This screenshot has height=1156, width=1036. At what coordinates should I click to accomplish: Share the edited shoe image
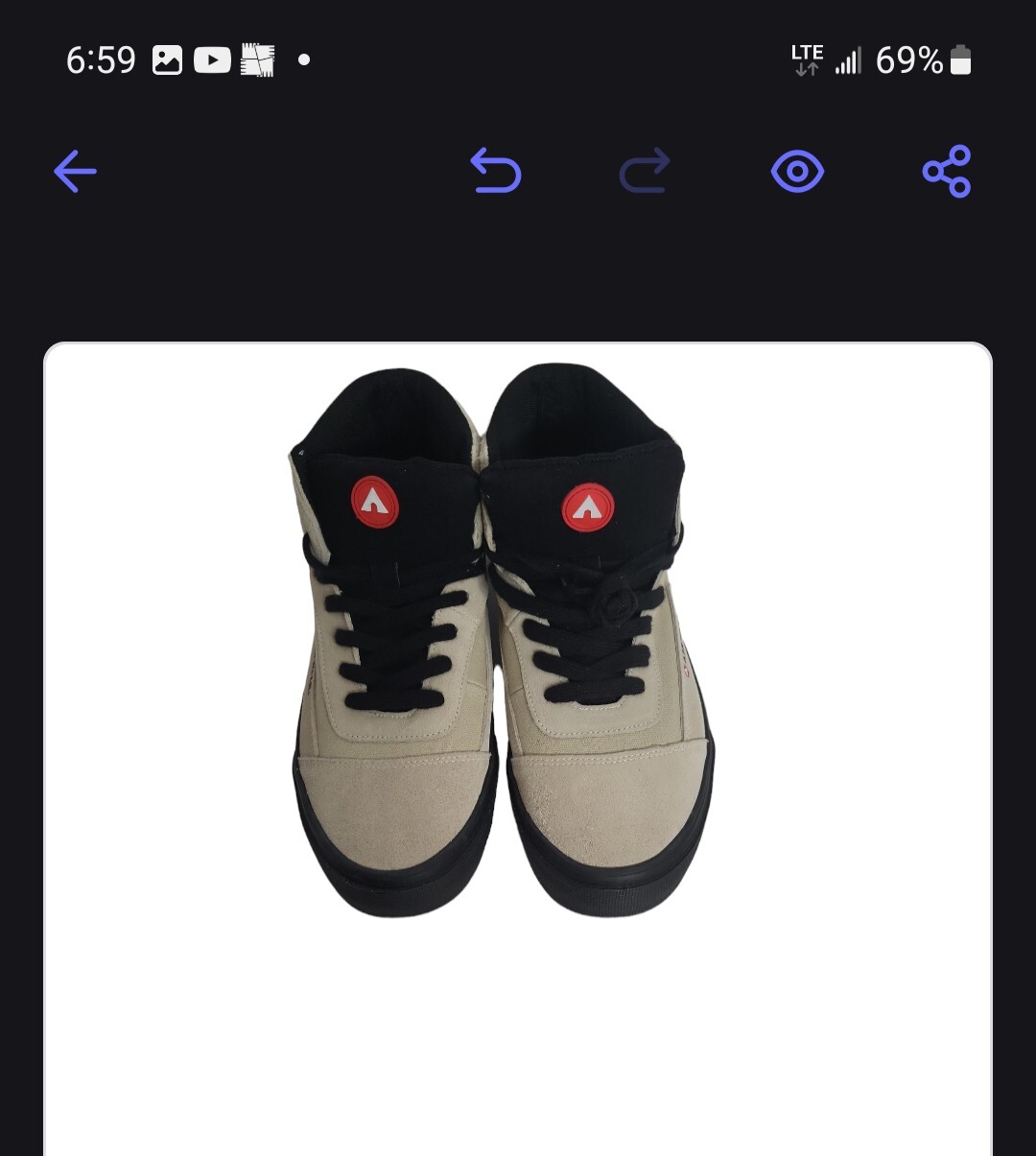click(947, 172)
